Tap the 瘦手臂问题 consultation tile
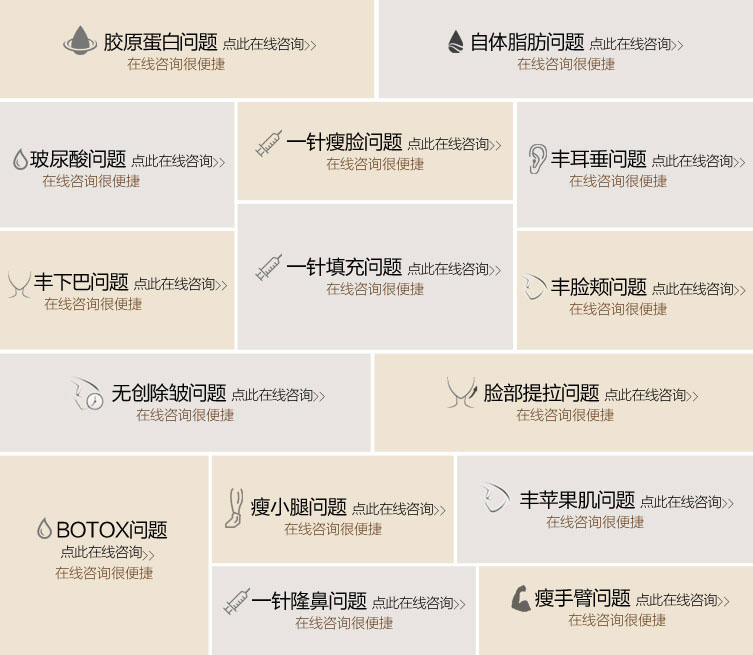 [616, 605]
